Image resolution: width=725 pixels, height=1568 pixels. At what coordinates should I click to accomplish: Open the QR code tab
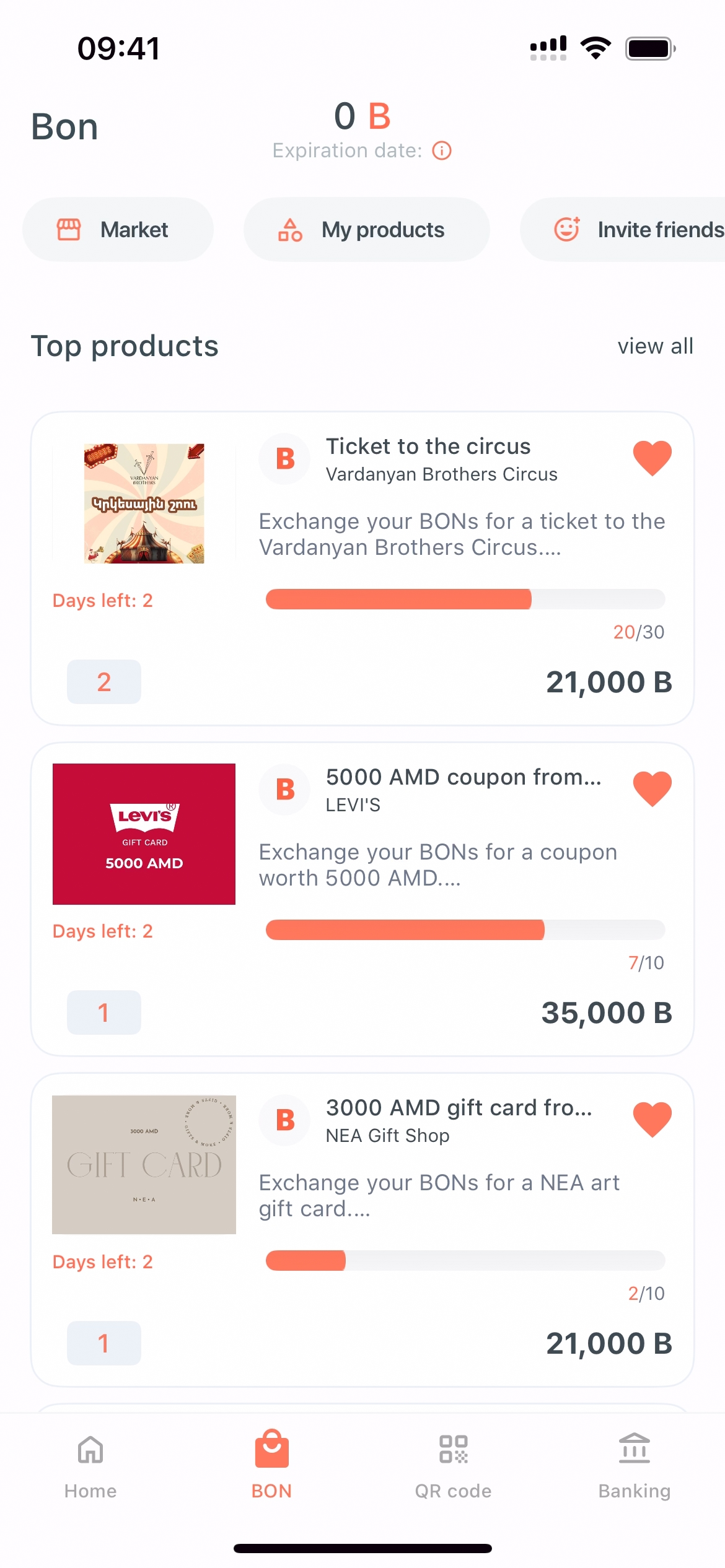[x=453, y=1464]
